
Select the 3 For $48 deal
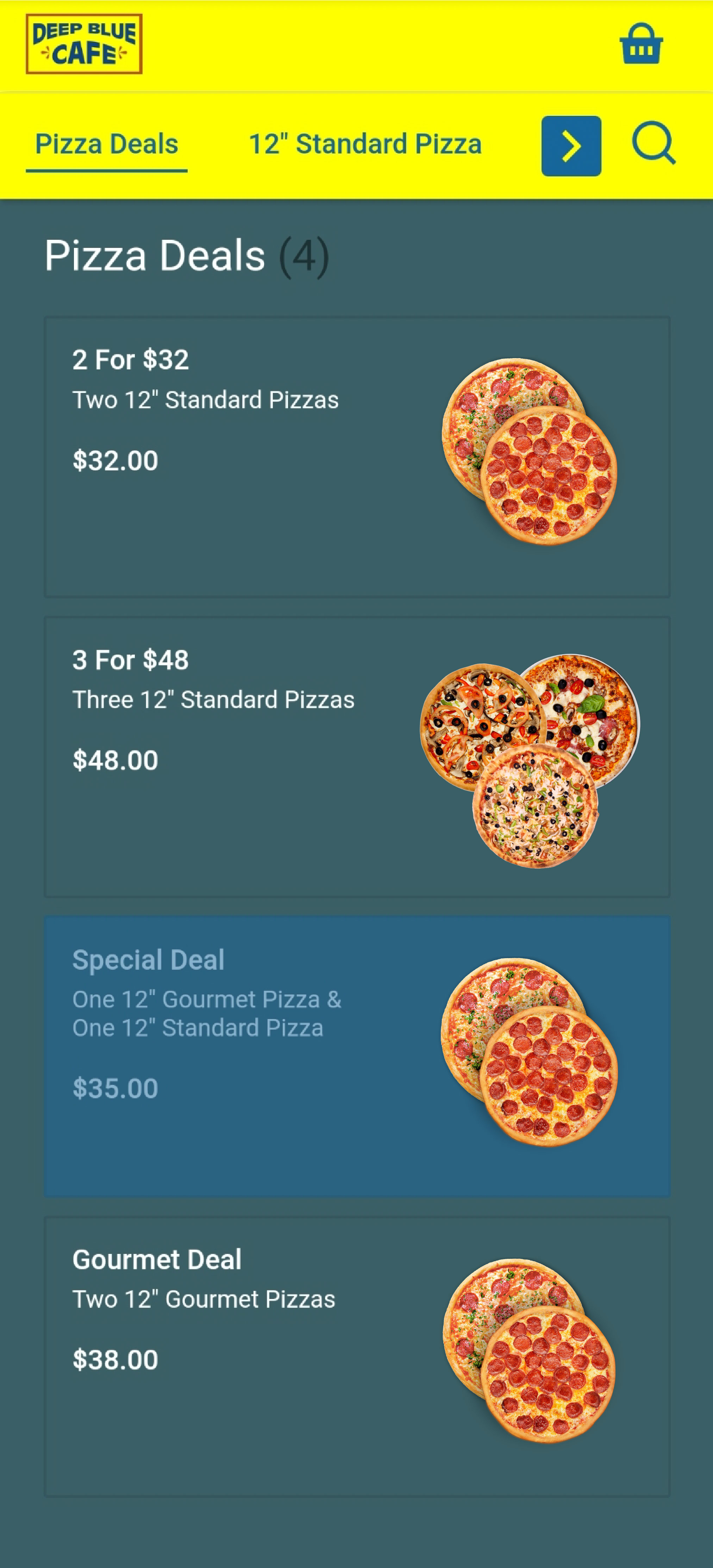pos(357,757)
